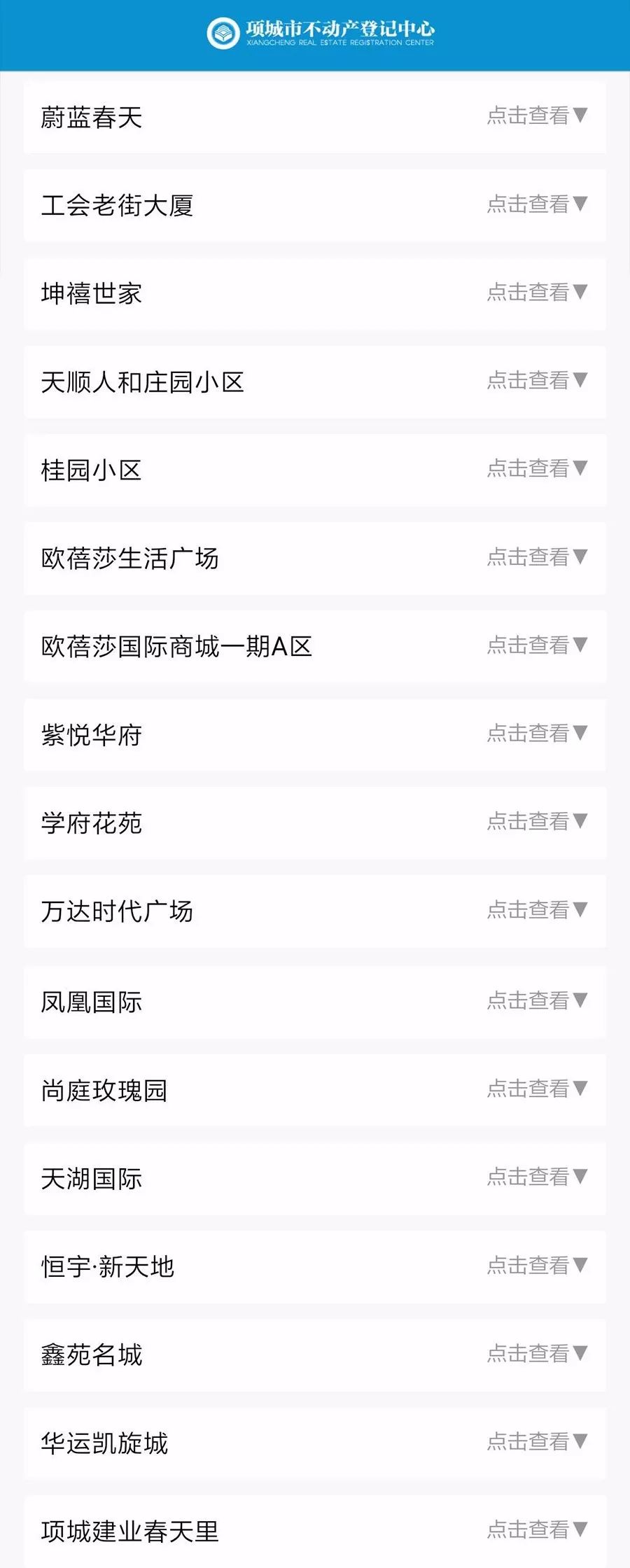
Task: Expand 尚庭玫瑰园 listing
Action: tap(536, 1089)
